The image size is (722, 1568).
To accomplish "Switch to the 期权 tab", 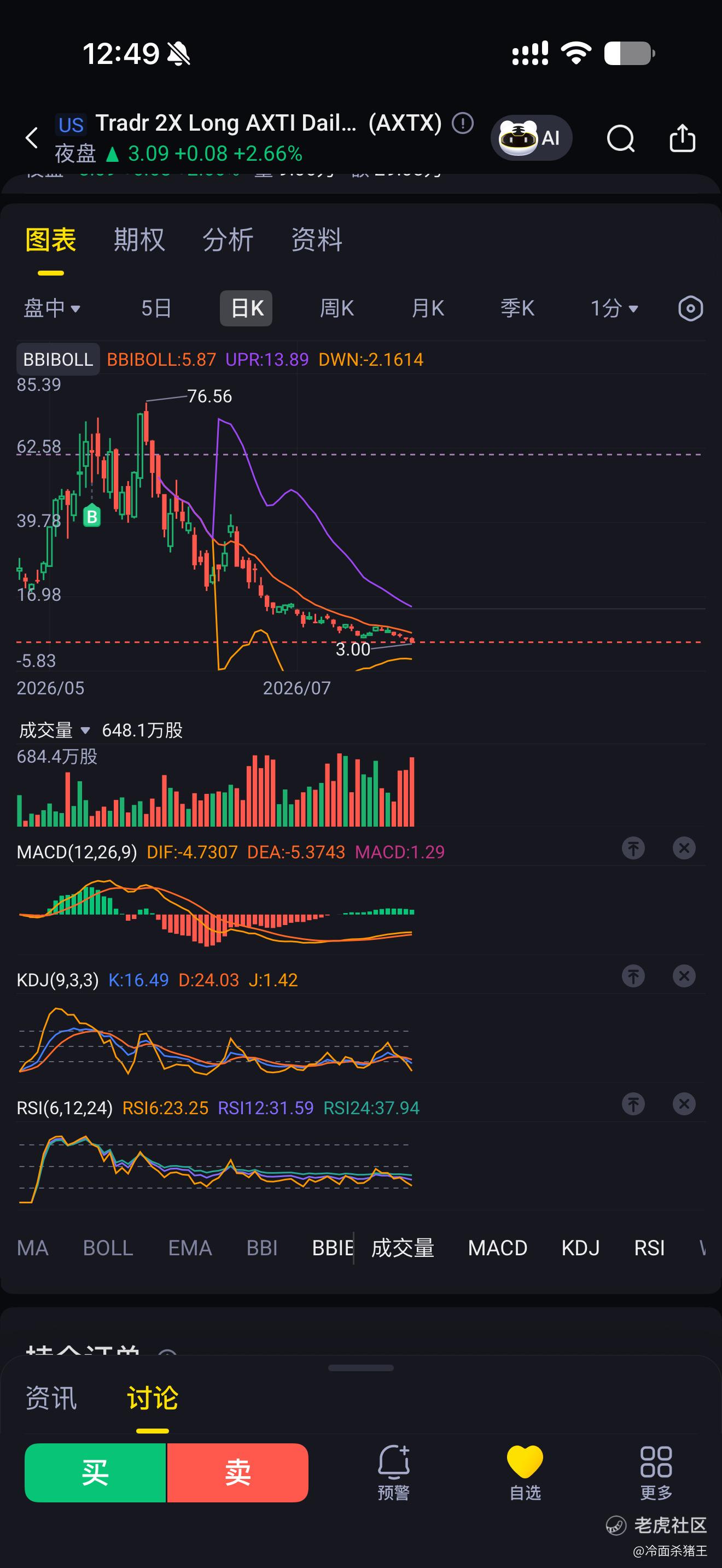I will point(139,239).
